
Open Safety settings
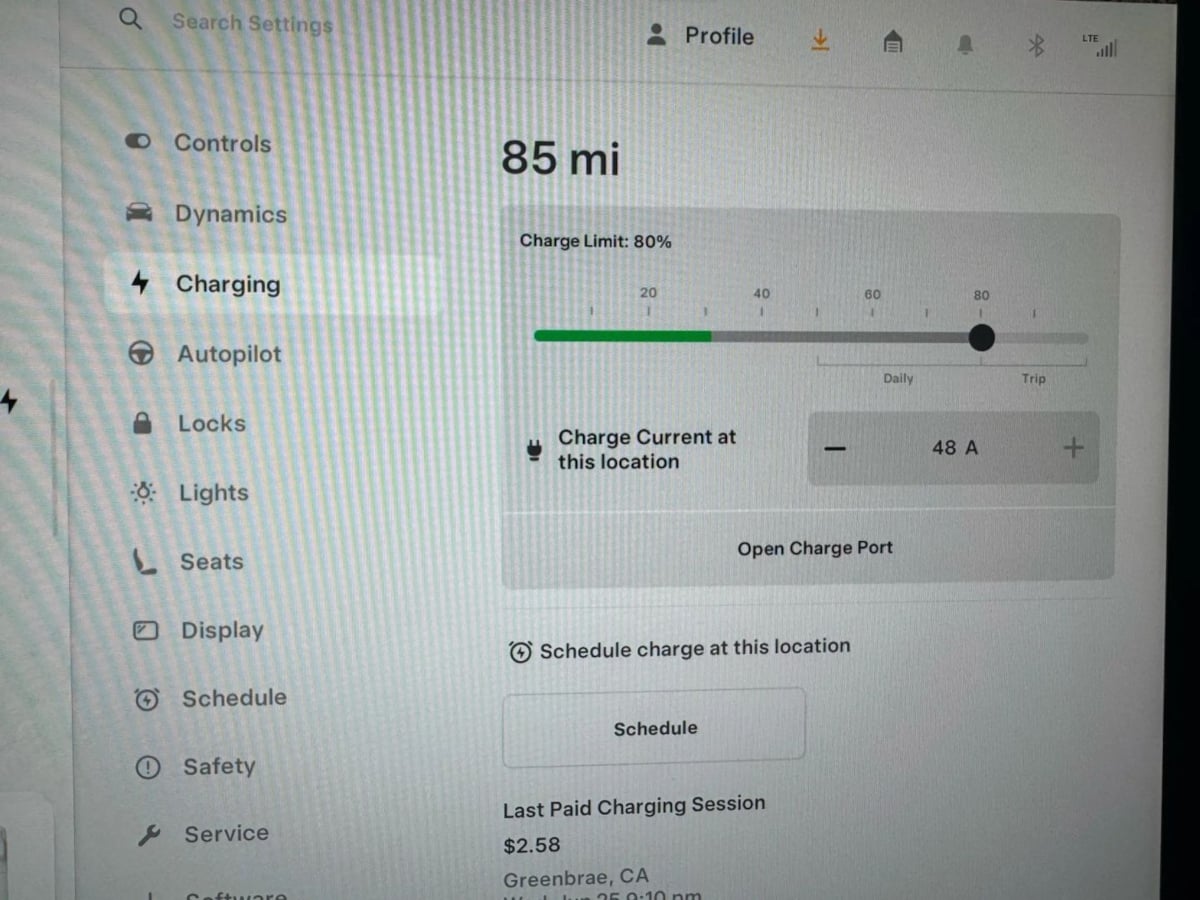point(218,767)
